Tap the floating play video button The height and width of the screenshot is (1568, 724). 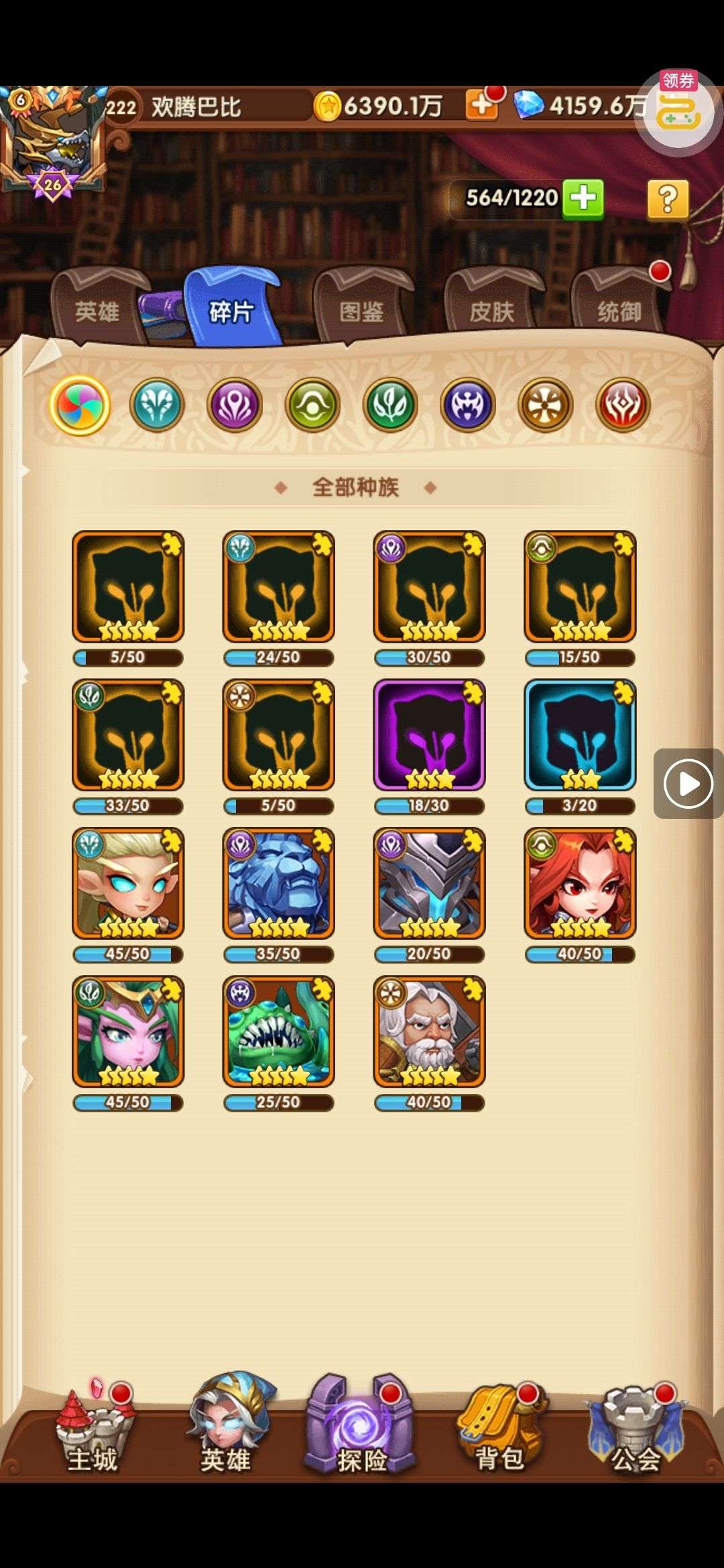coord(688,783)
